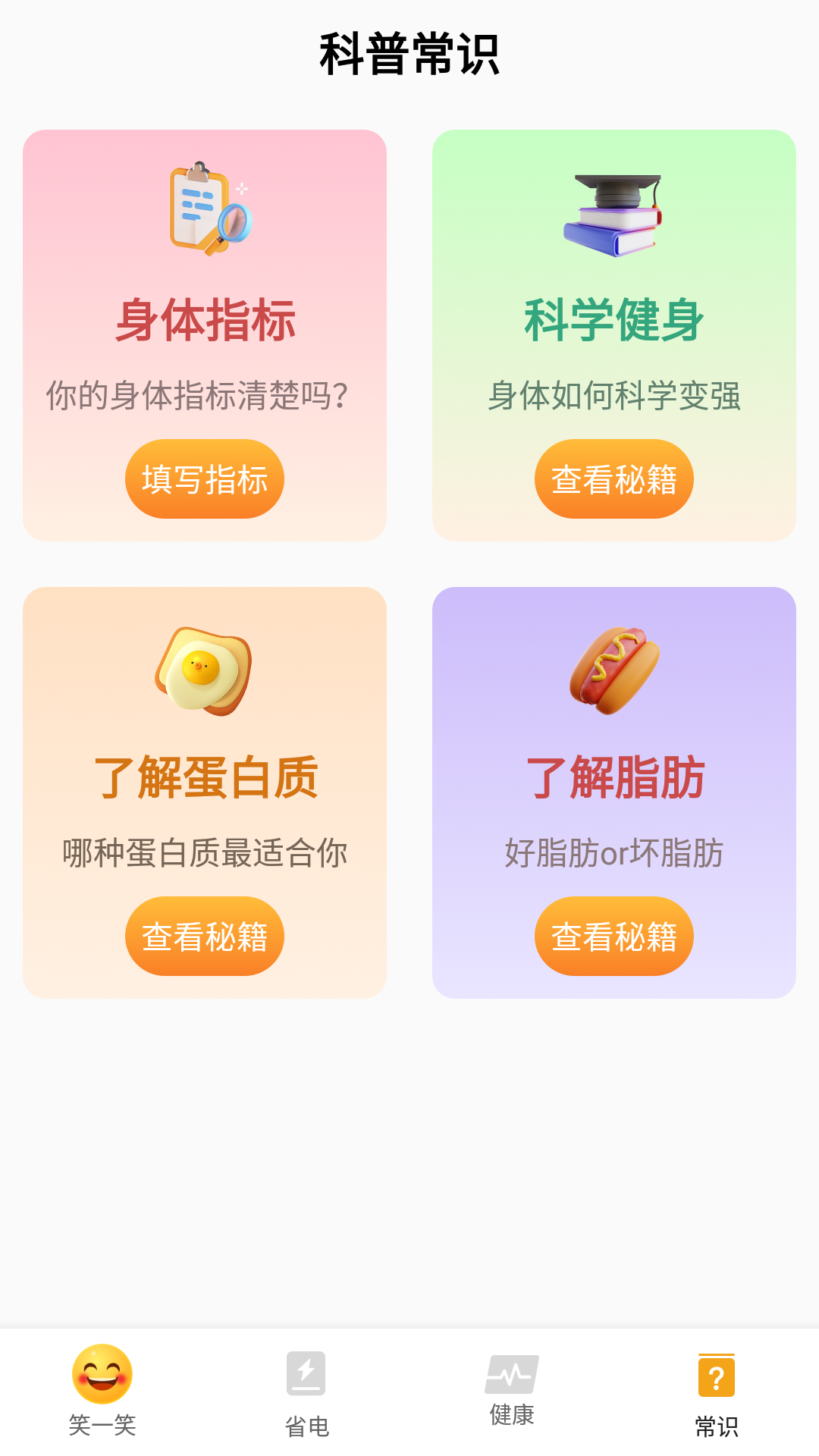Click the 科普常识 page title
The height and width of the screenshot is (1456, 819).
pyautogui.click(x=409, y=53)
